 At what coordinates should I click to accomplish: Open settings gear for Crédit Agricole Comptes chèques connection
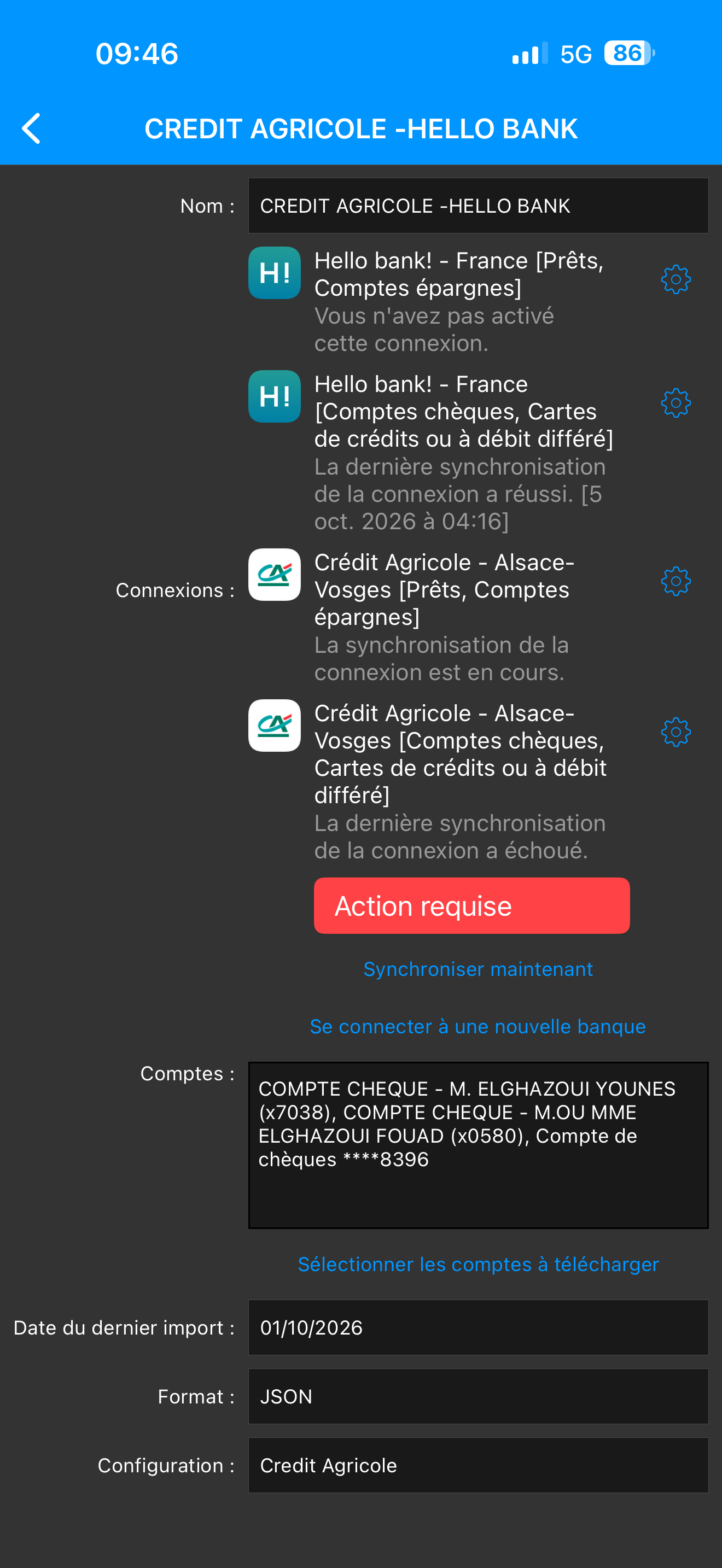coord(676,732)
